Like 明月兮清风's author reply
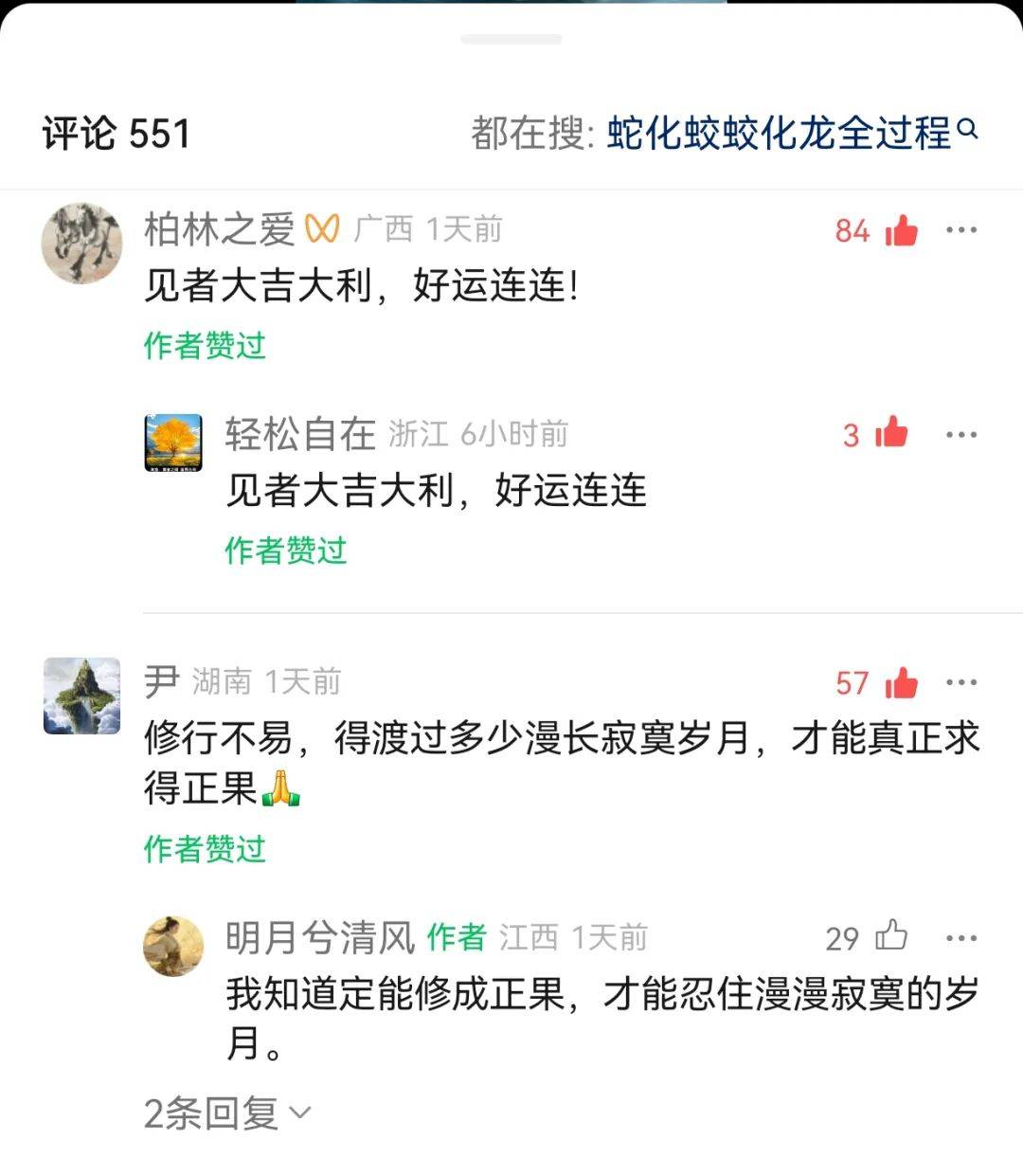Screen dimensions: 1023x1176 coord(891,937)
